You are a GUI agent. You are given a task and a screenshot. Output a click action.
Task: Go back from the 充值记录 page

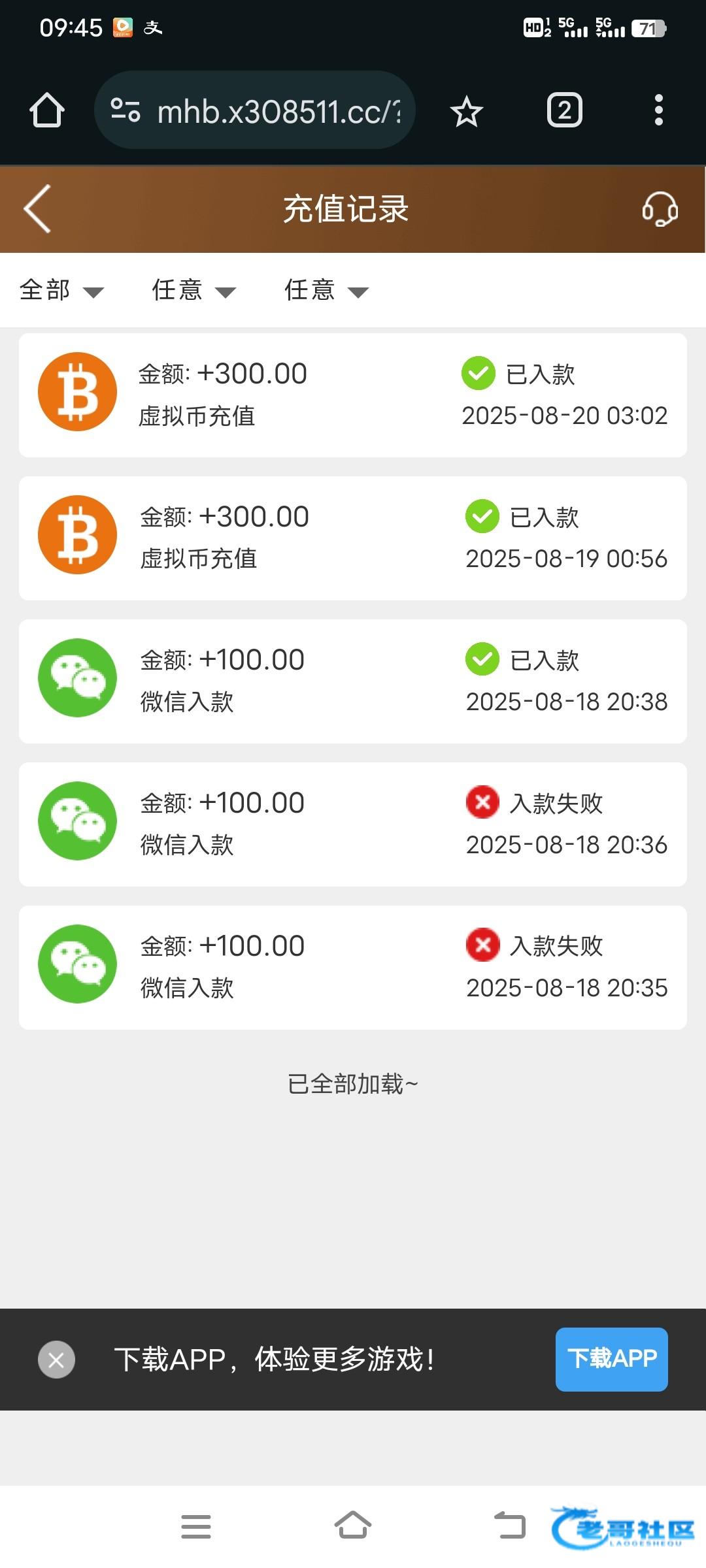37,209
